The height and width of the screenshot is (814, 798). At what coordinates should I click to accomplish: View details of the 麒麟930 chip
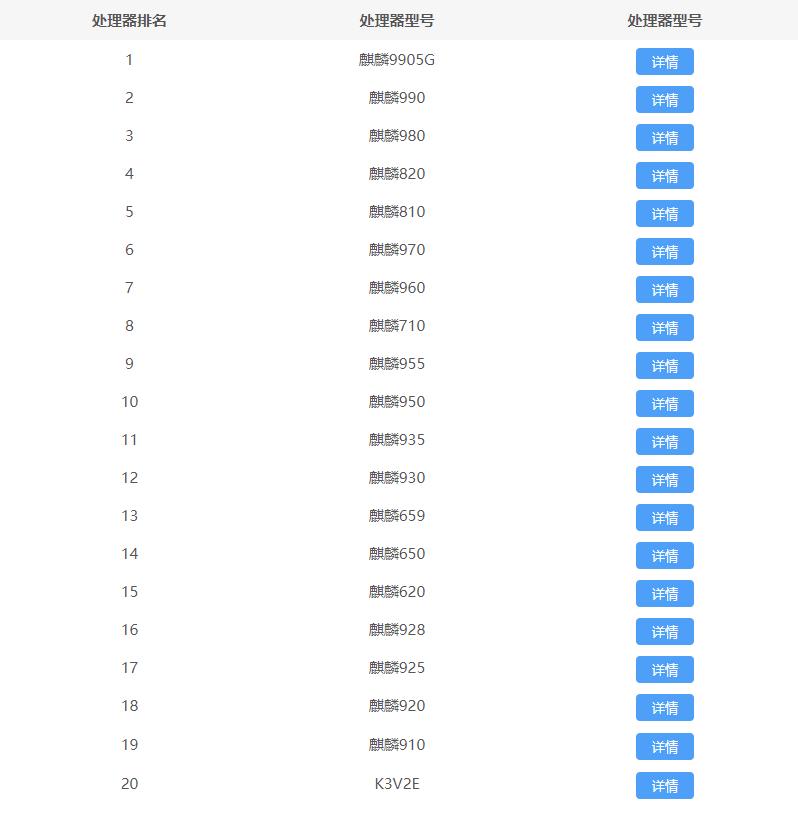tap(665, 479)
